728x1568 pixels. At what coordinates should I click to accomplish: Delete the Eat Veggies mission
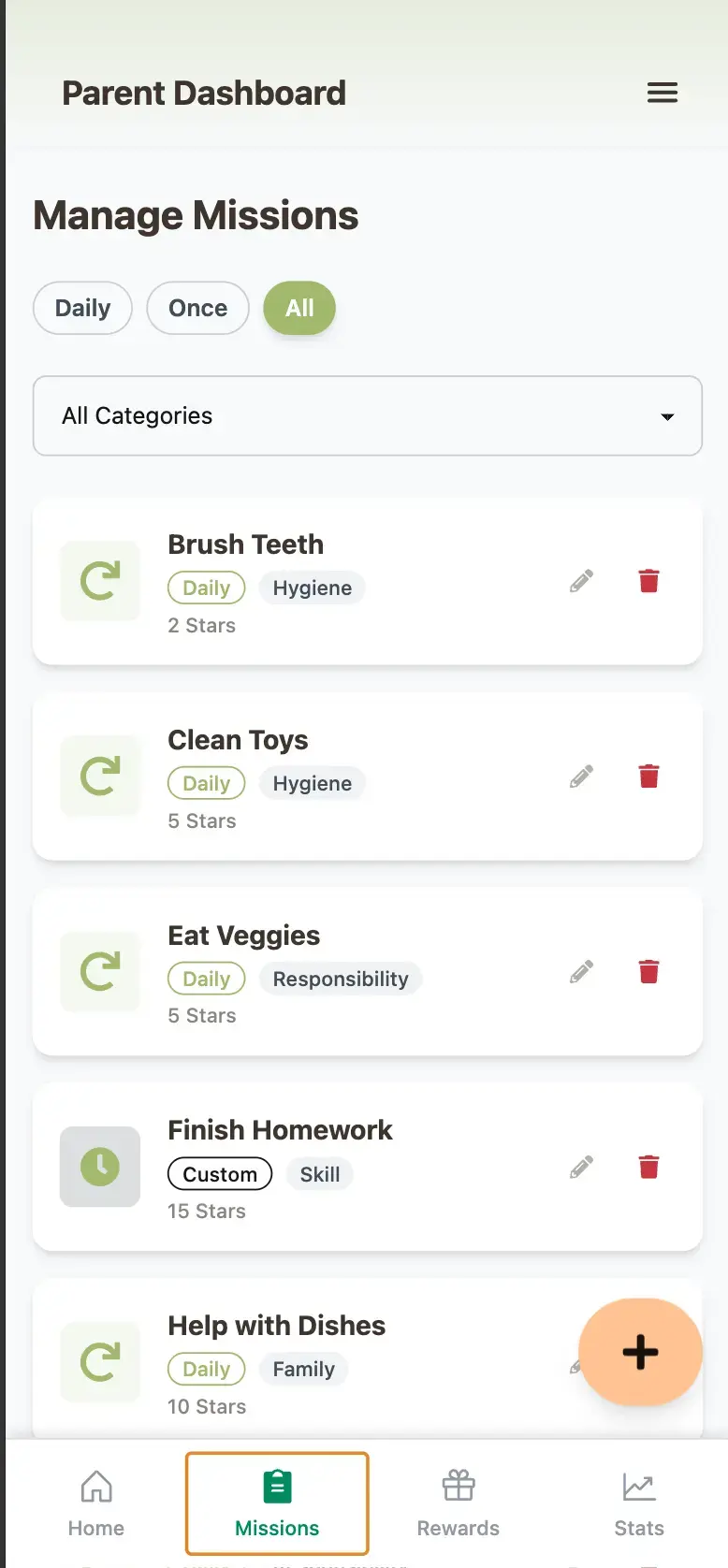click(x=648, y=971)
